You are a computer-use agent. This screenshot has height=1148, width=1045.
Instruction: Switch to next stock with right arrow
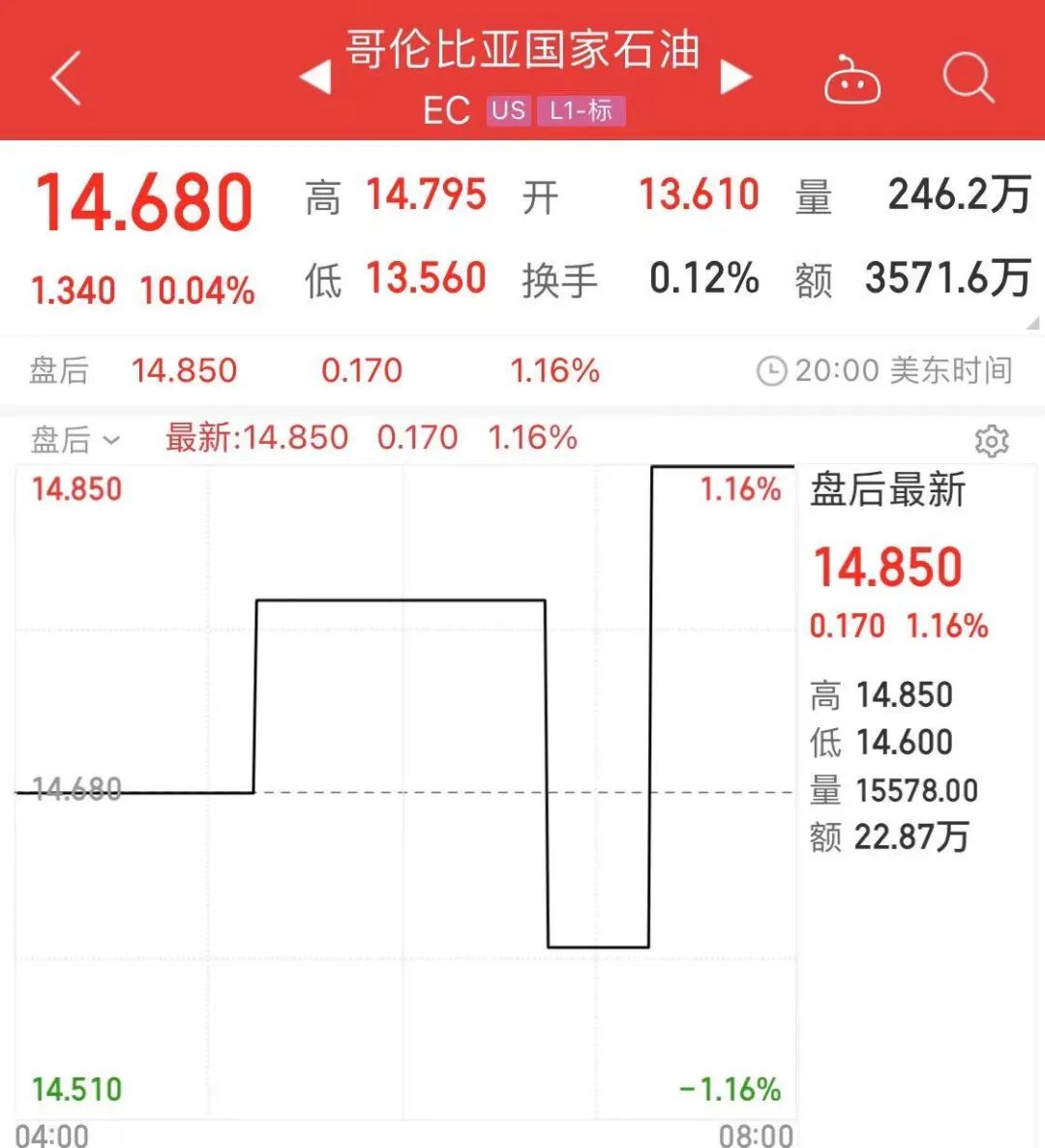click(738, 75)
